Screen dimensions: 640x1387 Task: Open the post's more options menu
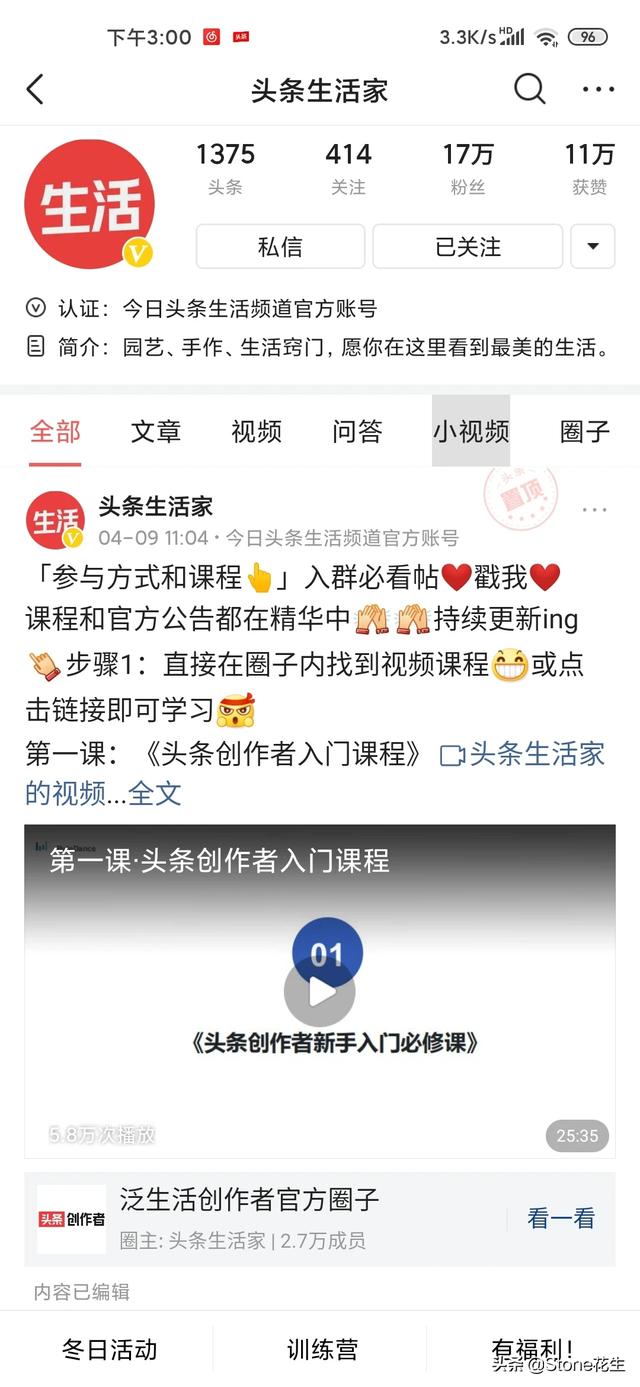pyautogui.click(x=594, y=510)
